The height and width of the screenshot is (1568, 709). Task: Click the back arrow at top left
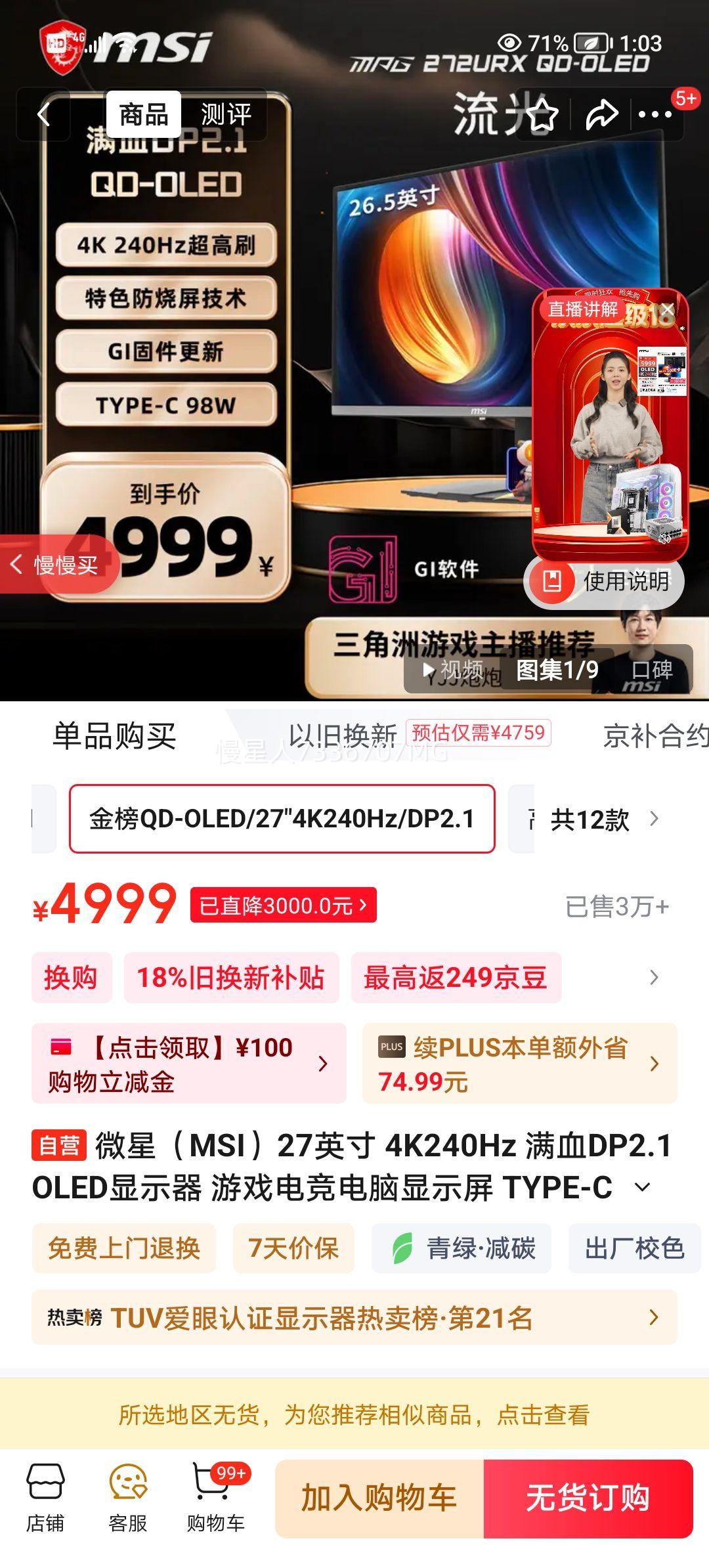[43, 114]
